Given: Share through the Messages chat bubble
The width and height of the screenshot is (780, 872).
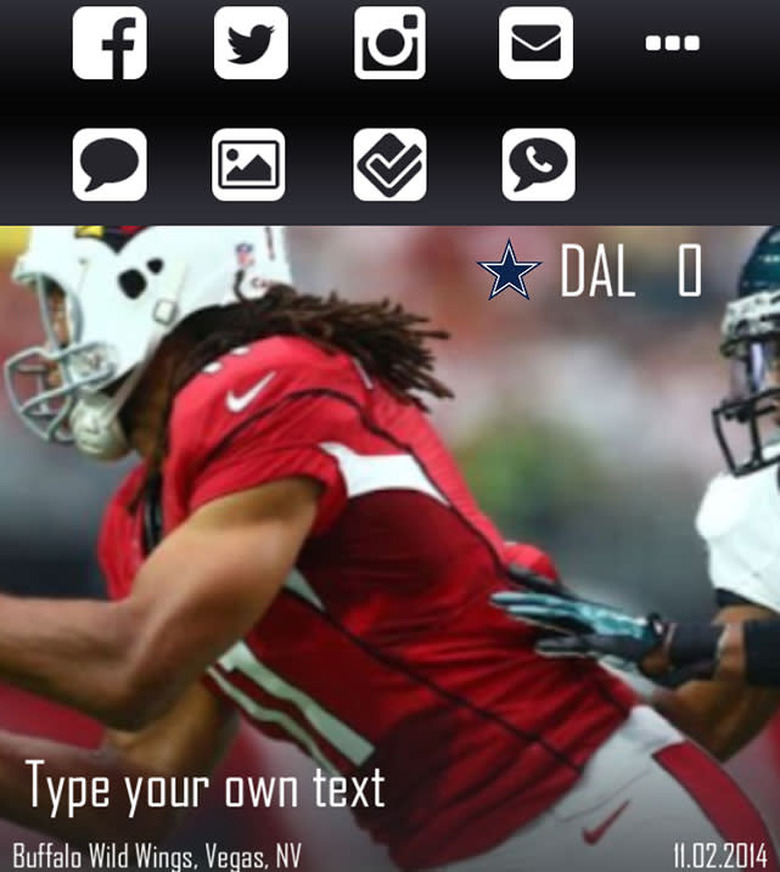Looking at the screenshot, I should 110,162.
